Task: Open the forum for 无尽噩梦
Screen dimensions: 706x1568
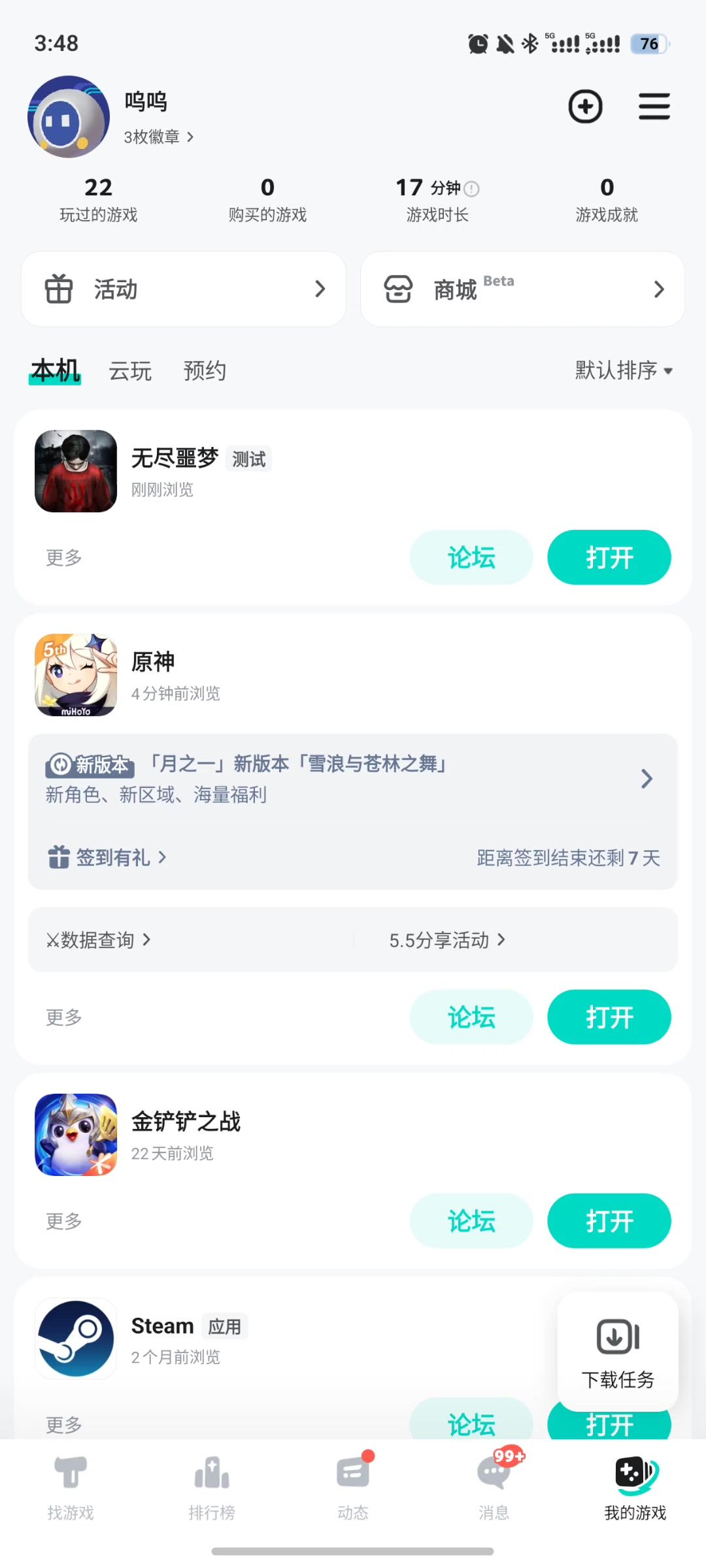Action: coord(471,557)
